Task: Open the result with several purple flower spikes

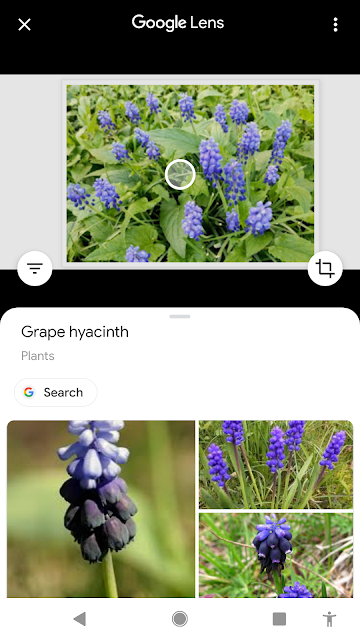Action: [276, 464]
